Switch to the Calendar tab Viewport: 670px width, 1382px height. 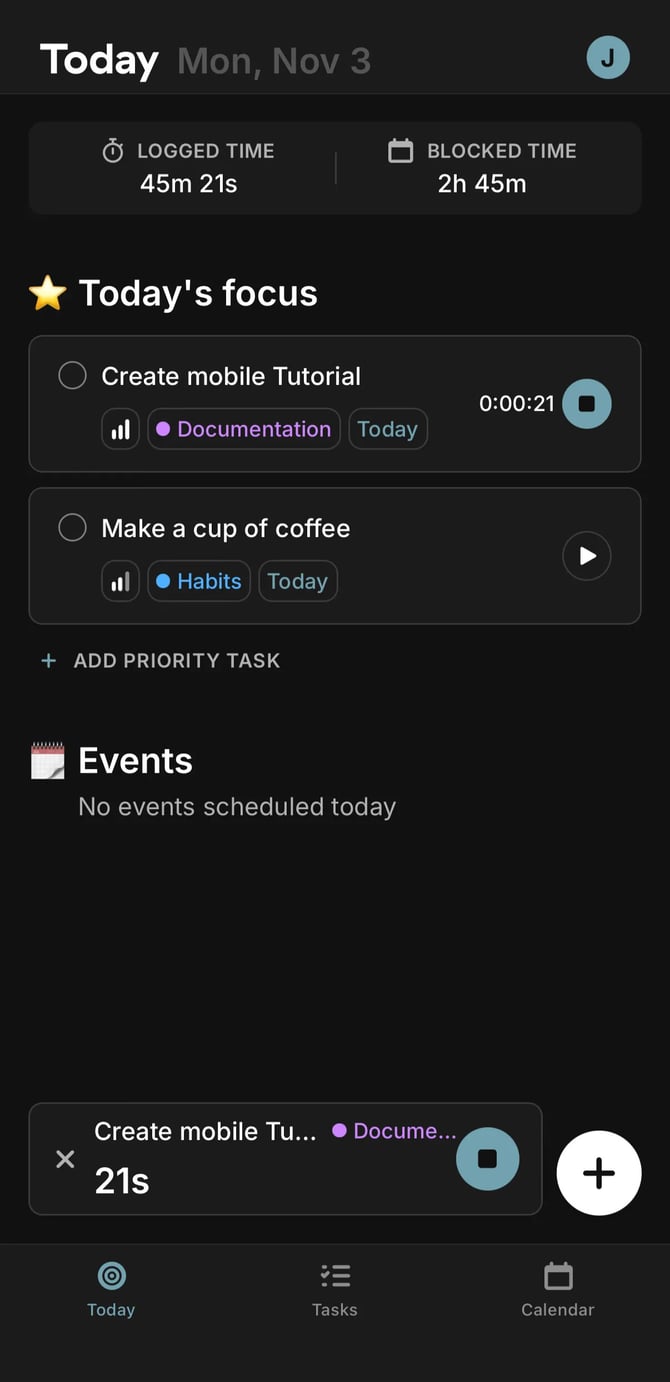point(557,1289)
